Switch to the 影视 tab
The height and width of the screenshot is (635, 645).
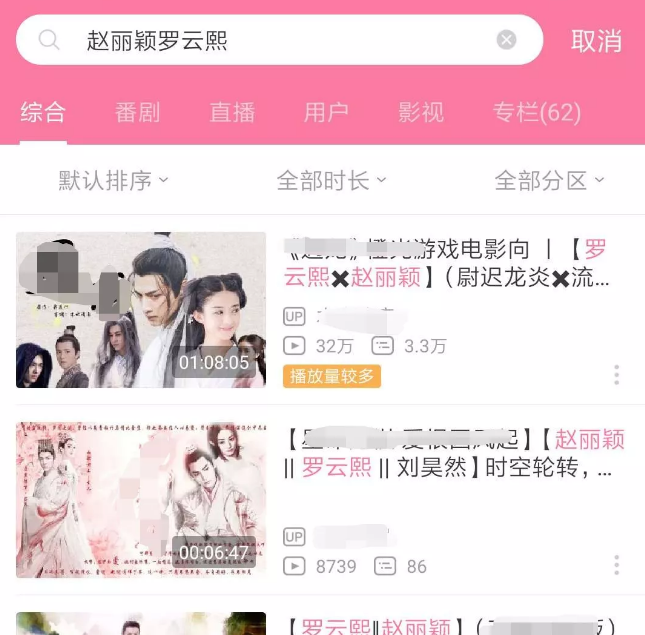tap(421, 112)
